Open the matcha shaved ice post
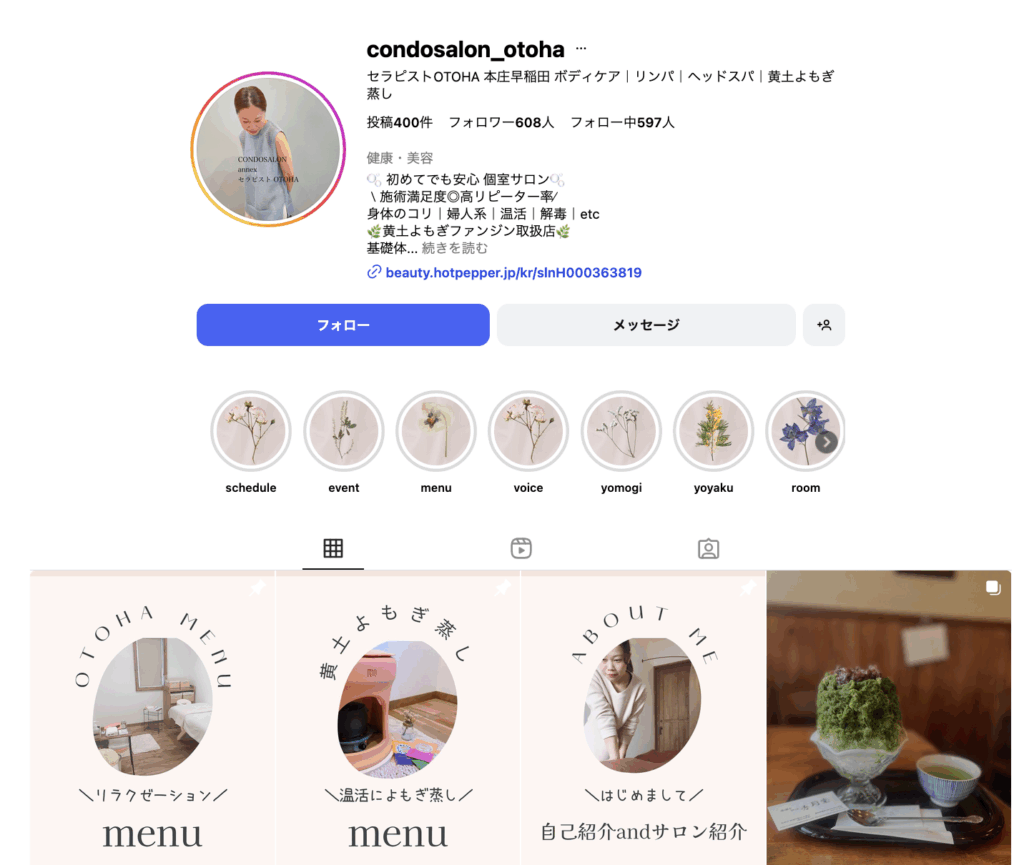 pyautogui.click(x=889, y=717)
